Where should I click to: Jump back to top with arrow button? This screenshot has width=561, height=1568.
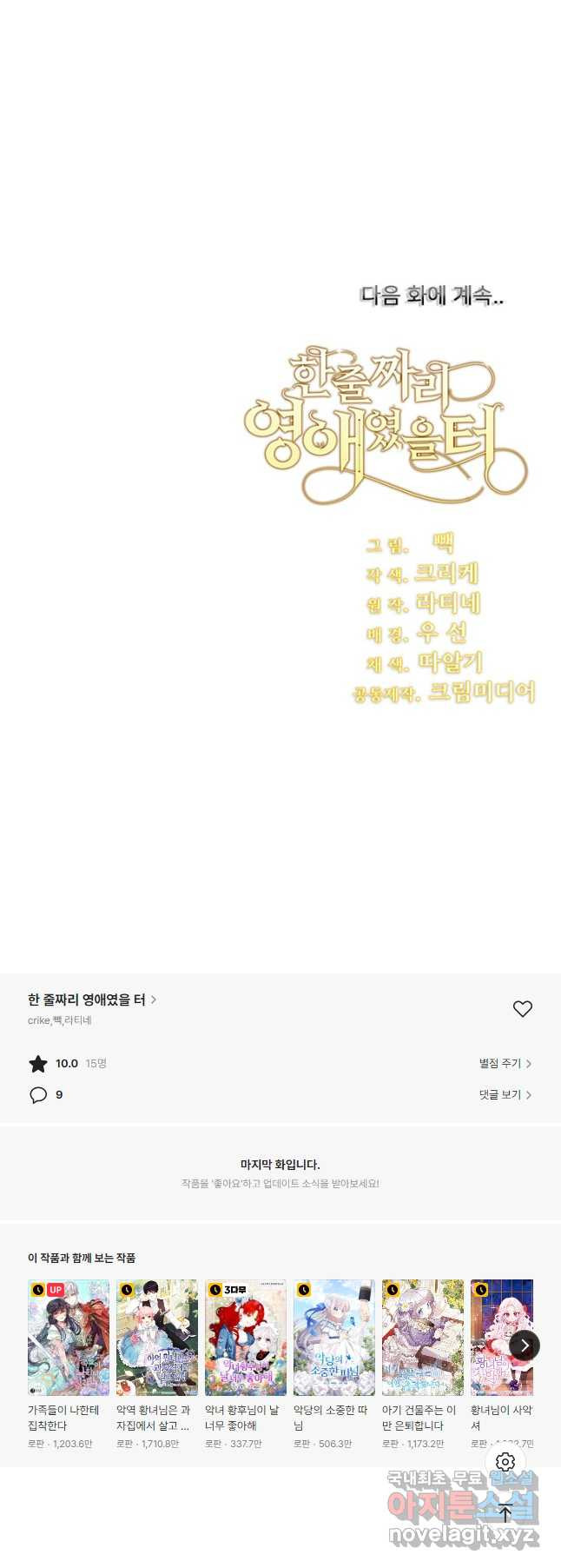[505, 1512]
